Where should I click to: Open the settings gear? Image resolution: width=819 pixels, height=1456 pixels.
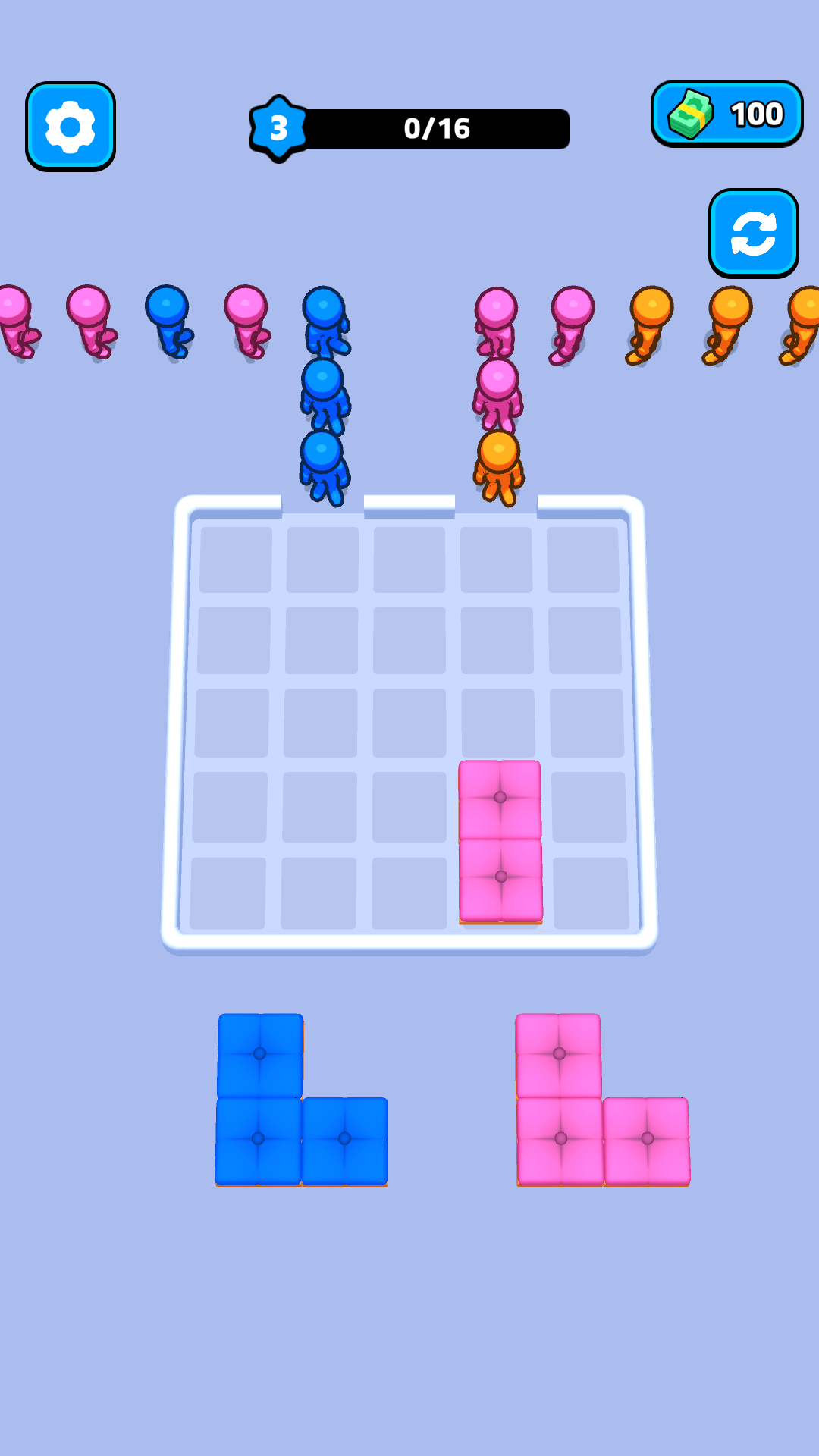click(x=71, y=127)
